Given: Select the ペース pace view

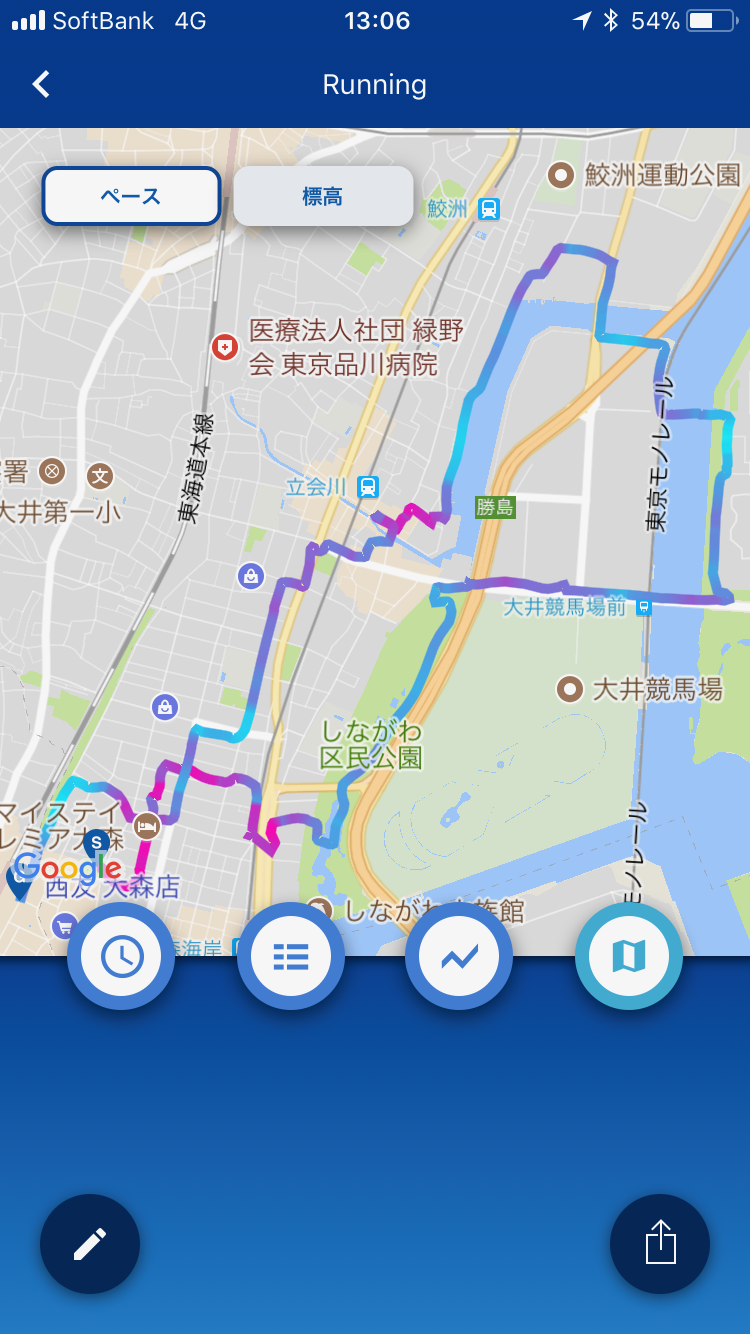Looking at the screenshot, I should [131, 196].
